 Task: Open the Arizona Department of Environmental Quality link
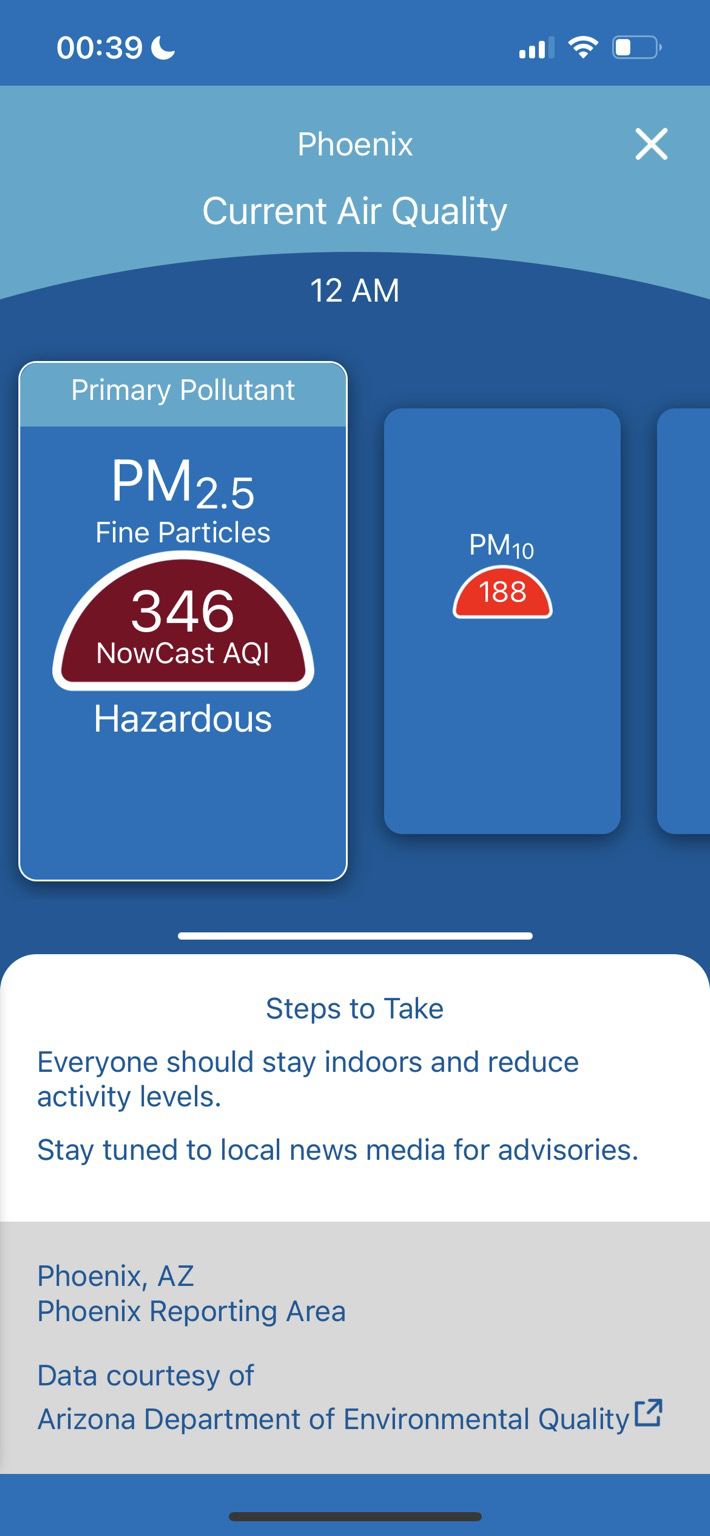click(x=350, y=1418)
